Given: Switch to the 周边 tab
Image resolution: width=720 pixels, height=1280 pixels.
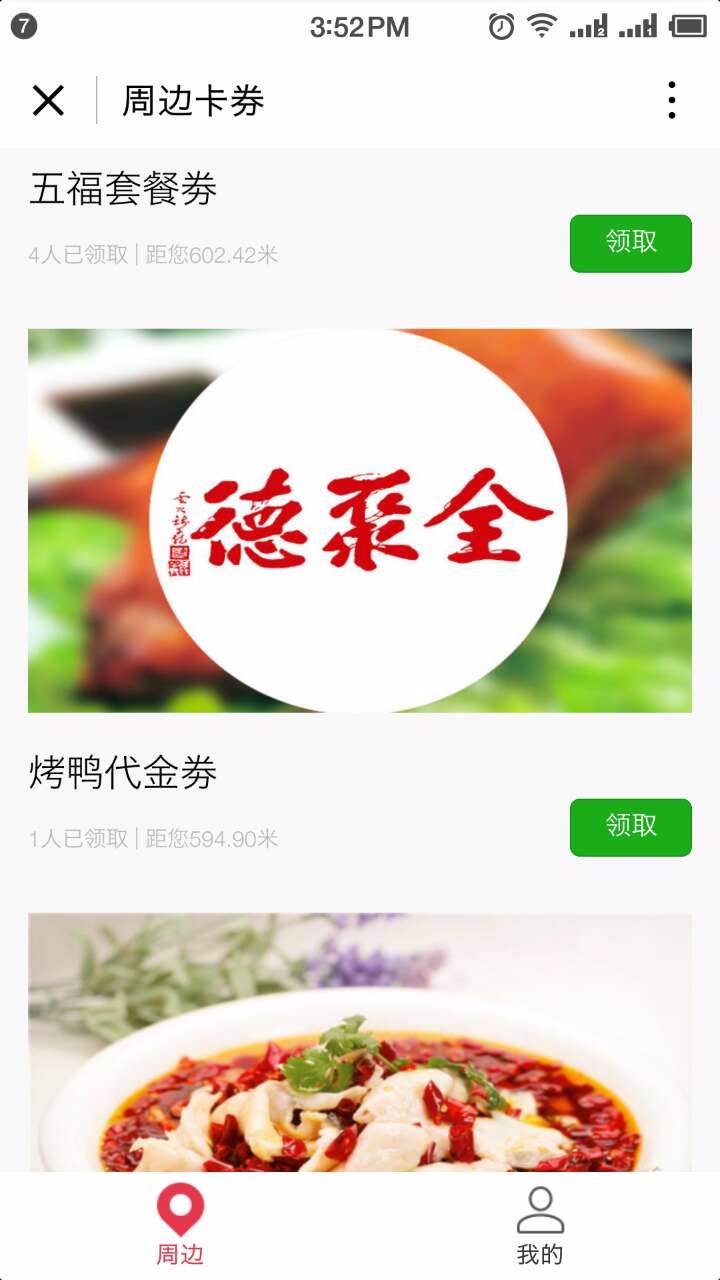Looking at the screenshot, I should [180, 1225].
